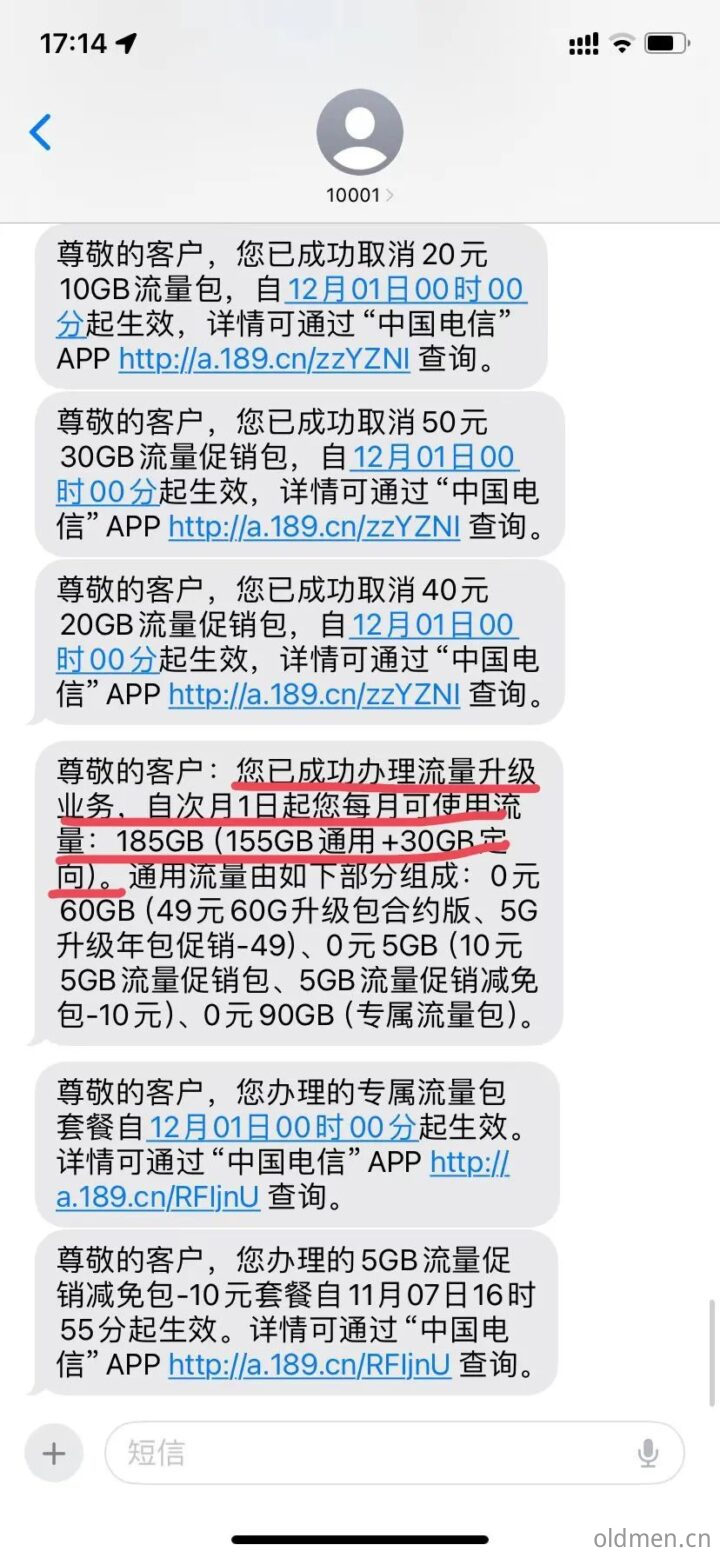This screenshot has width=720, height=1558.
Task: Start voice dictation with the microphone
Action: point(648,1452)
